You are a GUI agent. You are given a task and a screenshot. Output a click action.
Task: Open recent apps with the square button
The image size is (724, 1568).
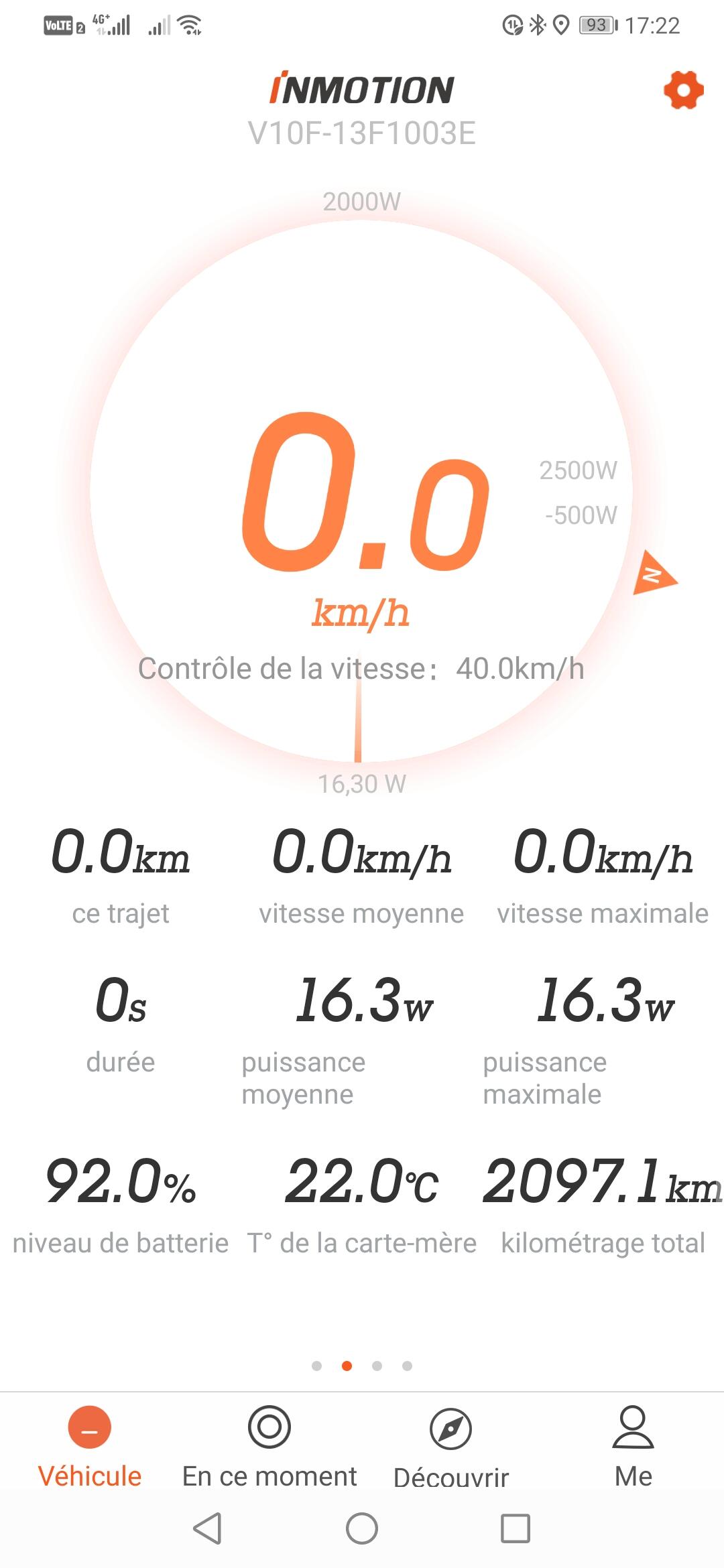click(x=516, y=1528)
